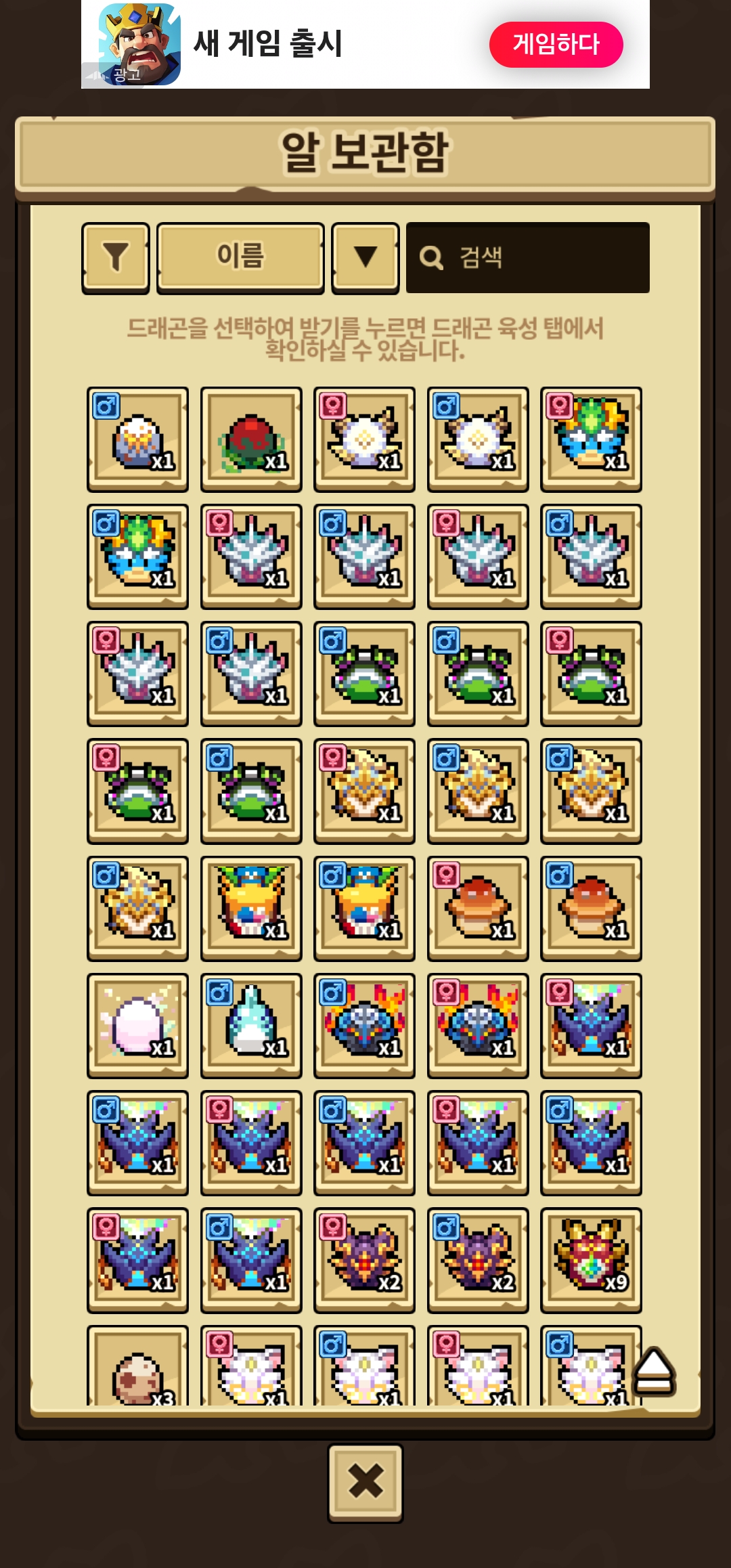This screenshot has height=1568, width=731.
Task: Select the female flaming blue mask egg
Action: pyautogui.click(x=478, y=1026)
